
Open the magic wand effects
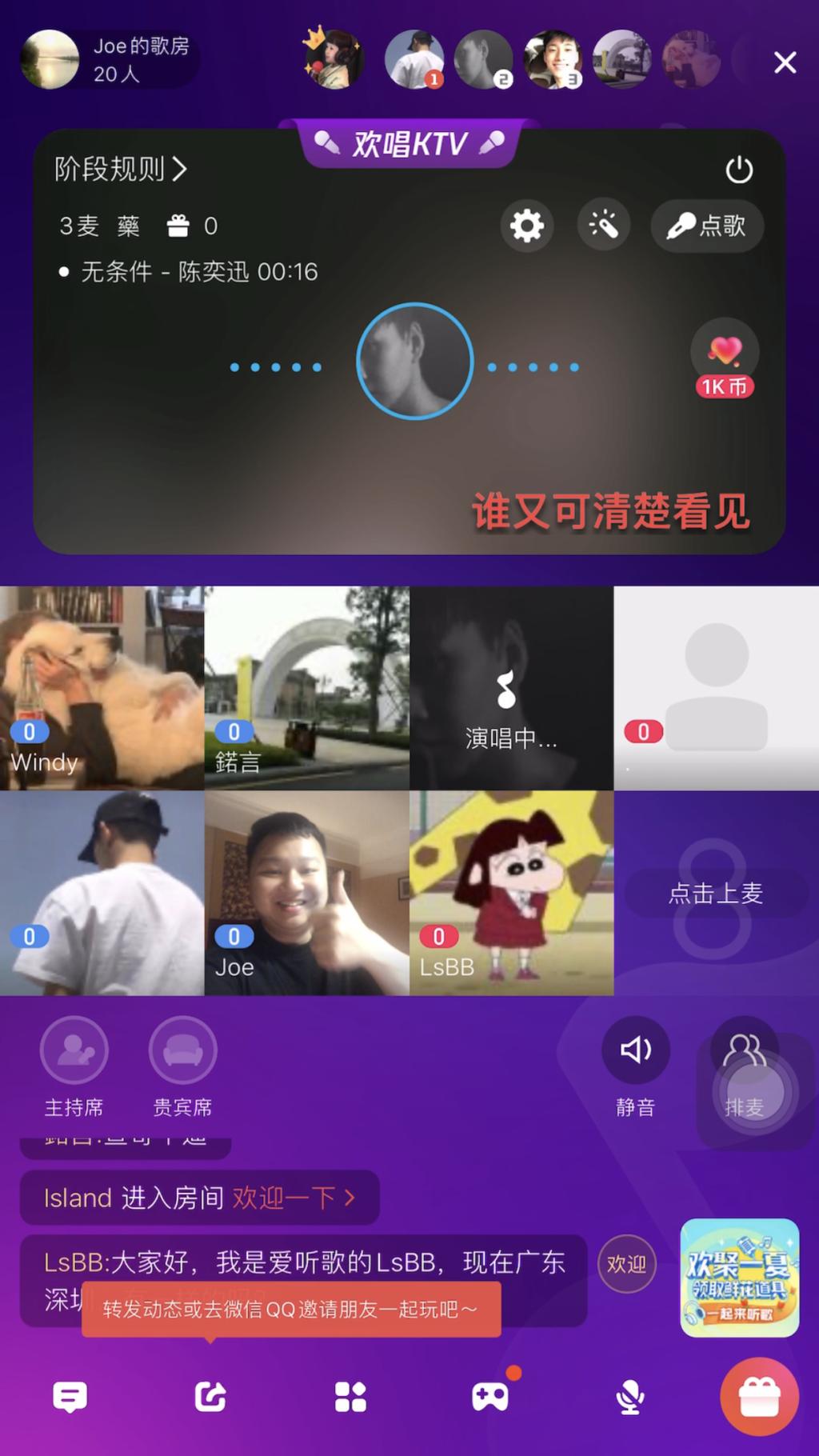coord(604,226)
